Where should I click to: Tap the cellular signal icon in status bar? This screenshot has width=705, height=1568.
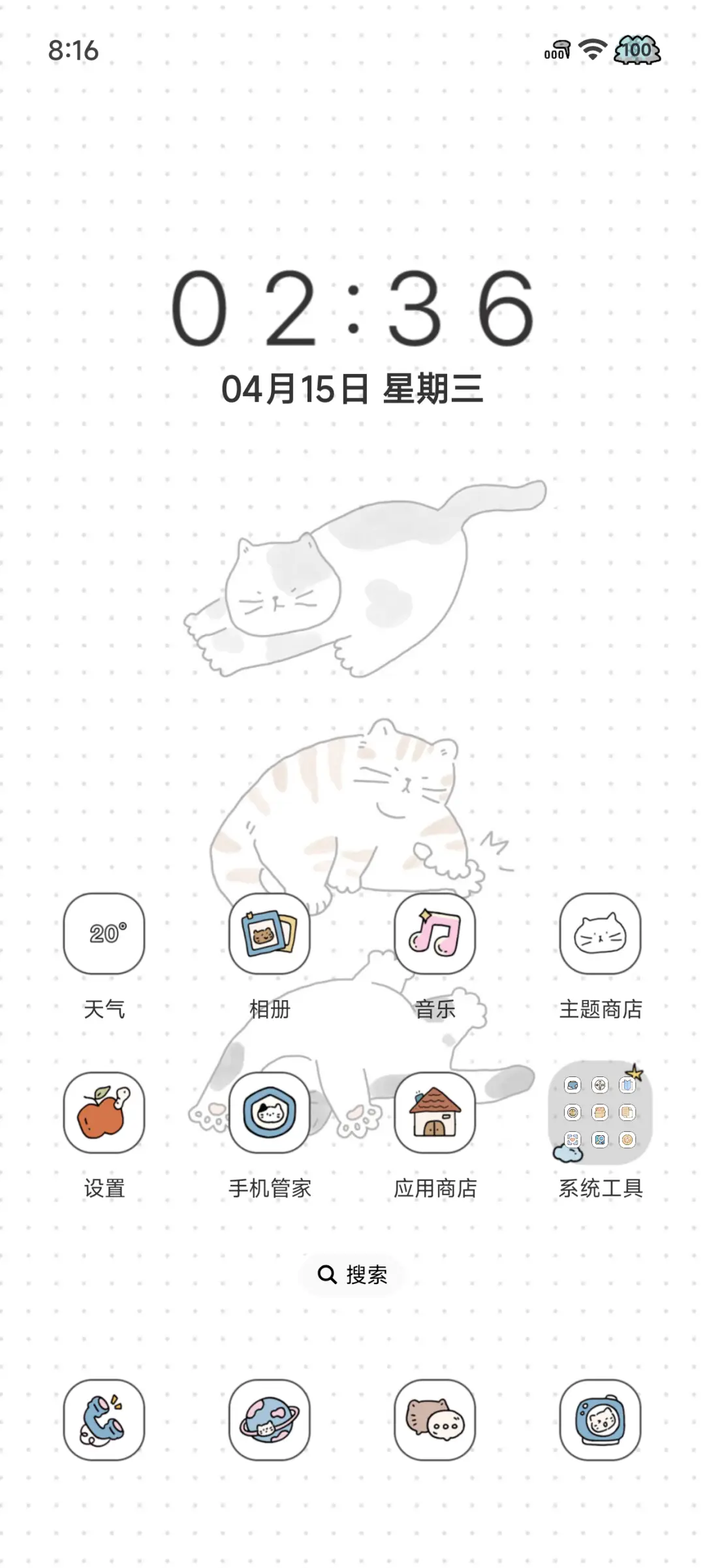pyautogui.click(x=556, y=50)
